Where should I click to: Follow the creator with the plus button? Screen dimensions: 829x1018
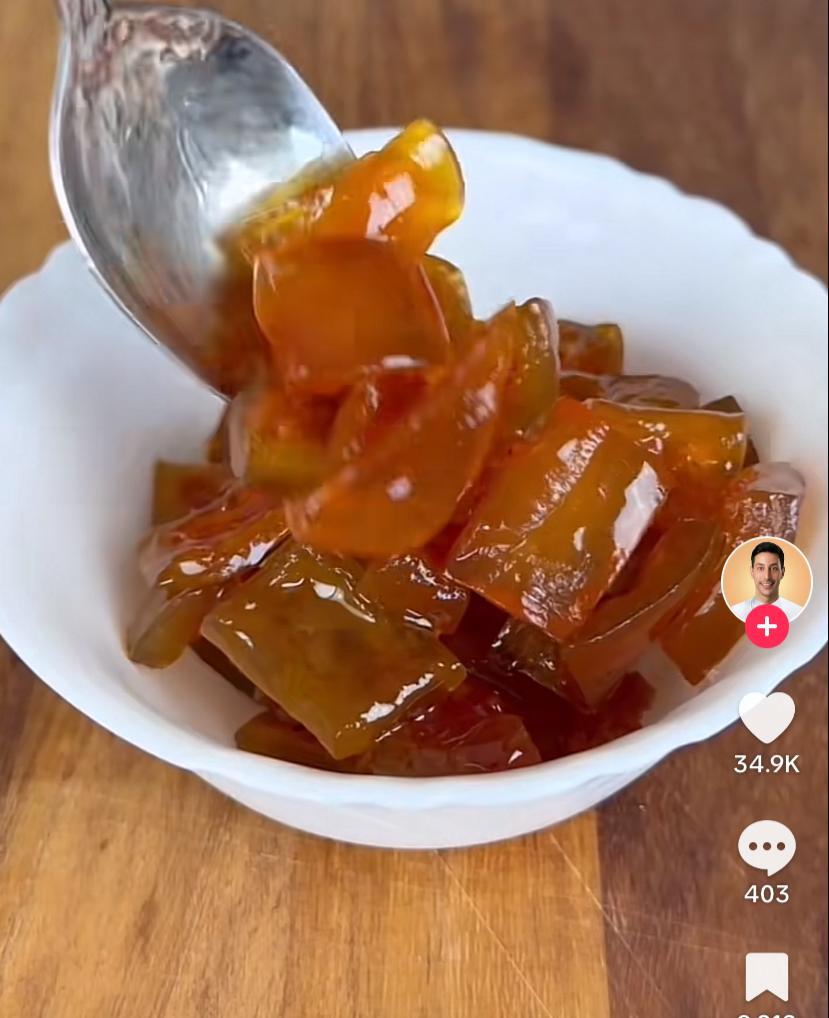click(x=766, y=627)
